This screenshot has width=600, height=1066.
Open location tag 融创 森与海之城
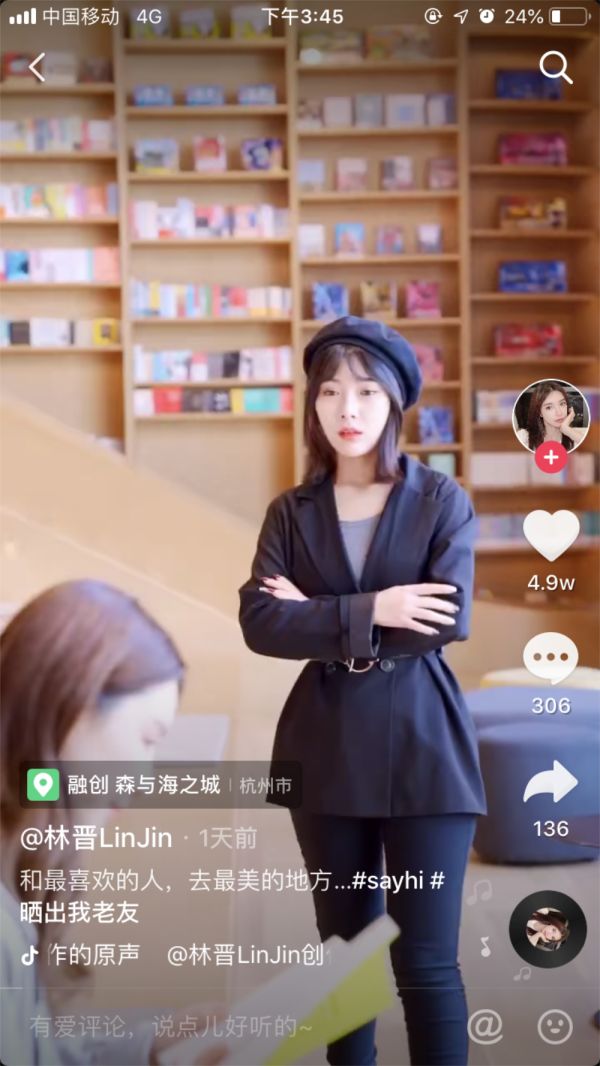144,785
